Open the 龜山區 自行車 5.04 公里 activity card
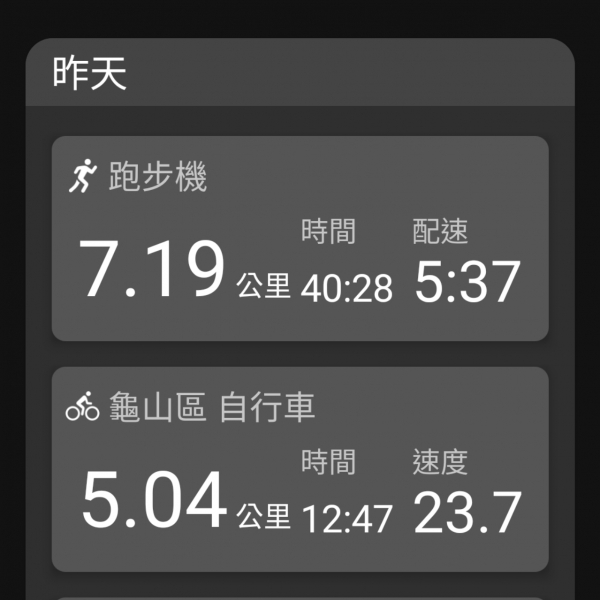 coord(300,468)
